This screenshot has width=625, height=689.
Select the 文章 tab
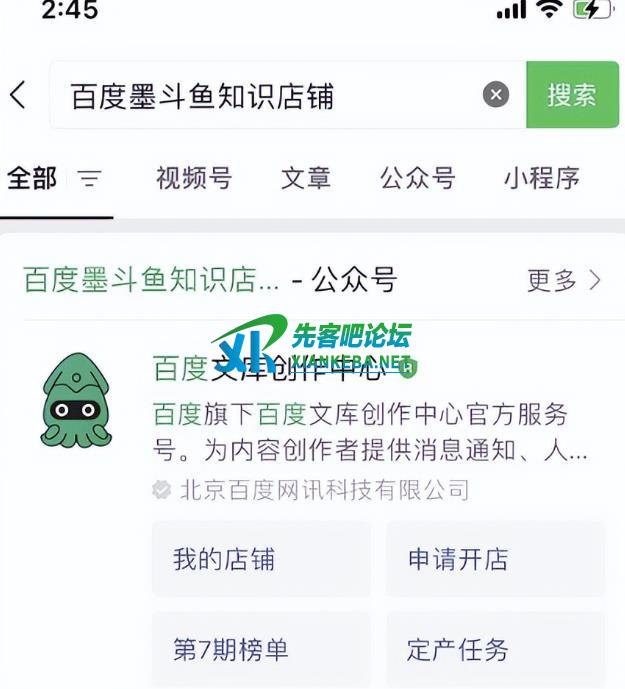[306, 179]
